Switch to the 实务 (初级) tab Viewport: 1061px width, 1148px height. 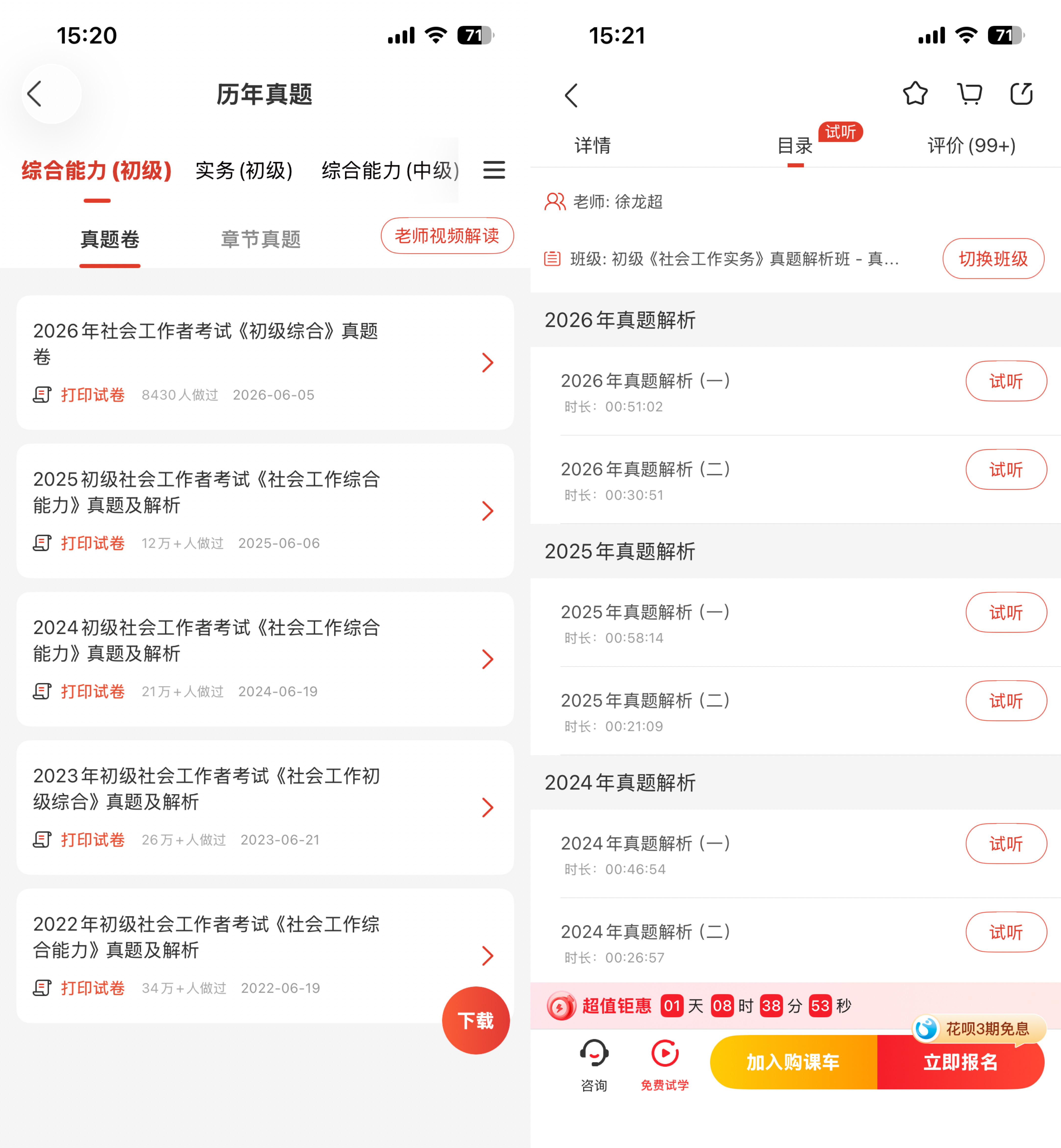coord(244,170)
